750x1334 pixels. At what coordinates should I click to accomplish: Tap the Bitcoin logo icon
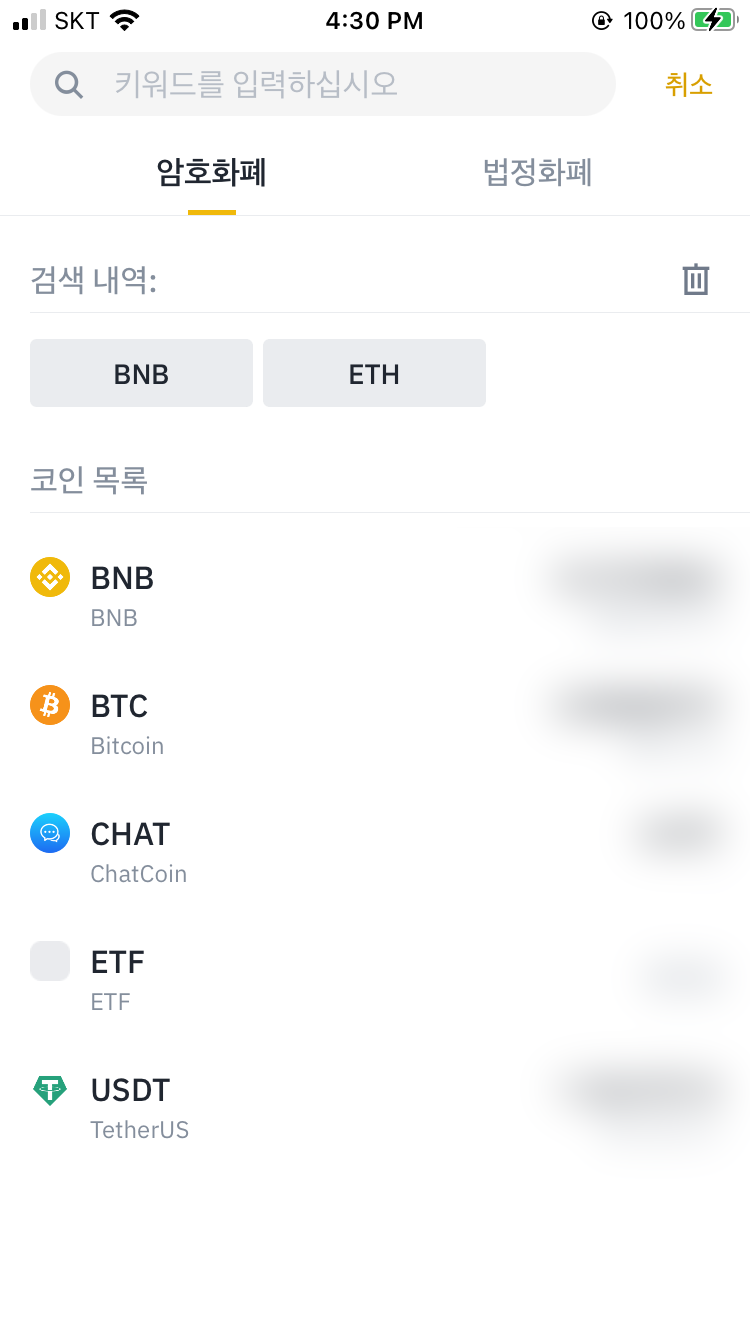50,705
